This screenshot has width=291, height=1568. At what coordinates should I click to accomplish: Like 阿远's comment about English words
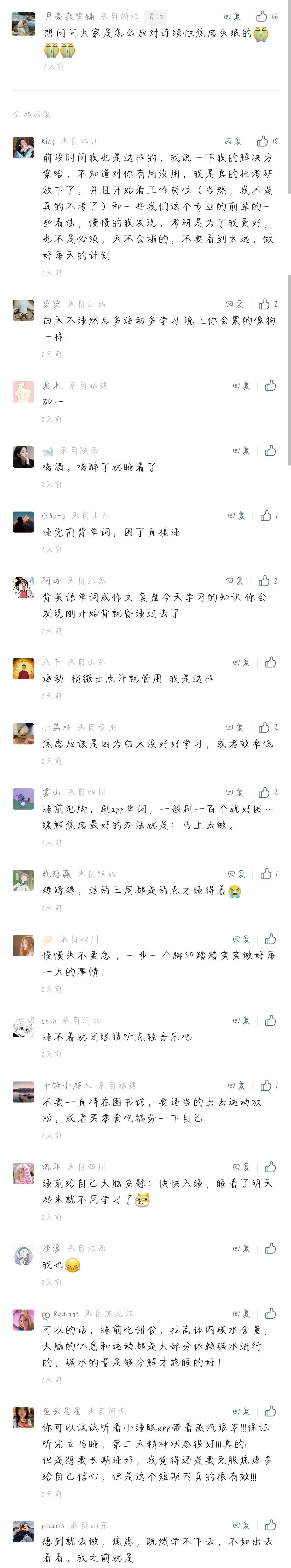pyautogui.click(x=264, y=581)
